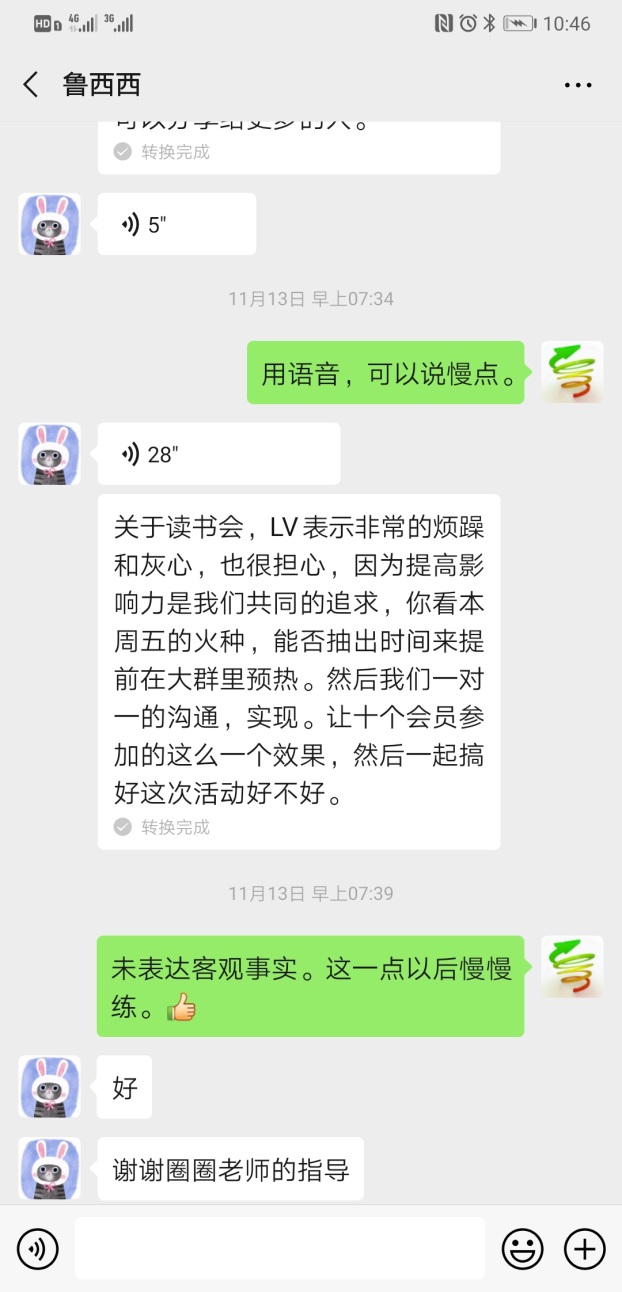
Task: Go back from the 鲁西西 chat
Action: (x=31, y=85)
